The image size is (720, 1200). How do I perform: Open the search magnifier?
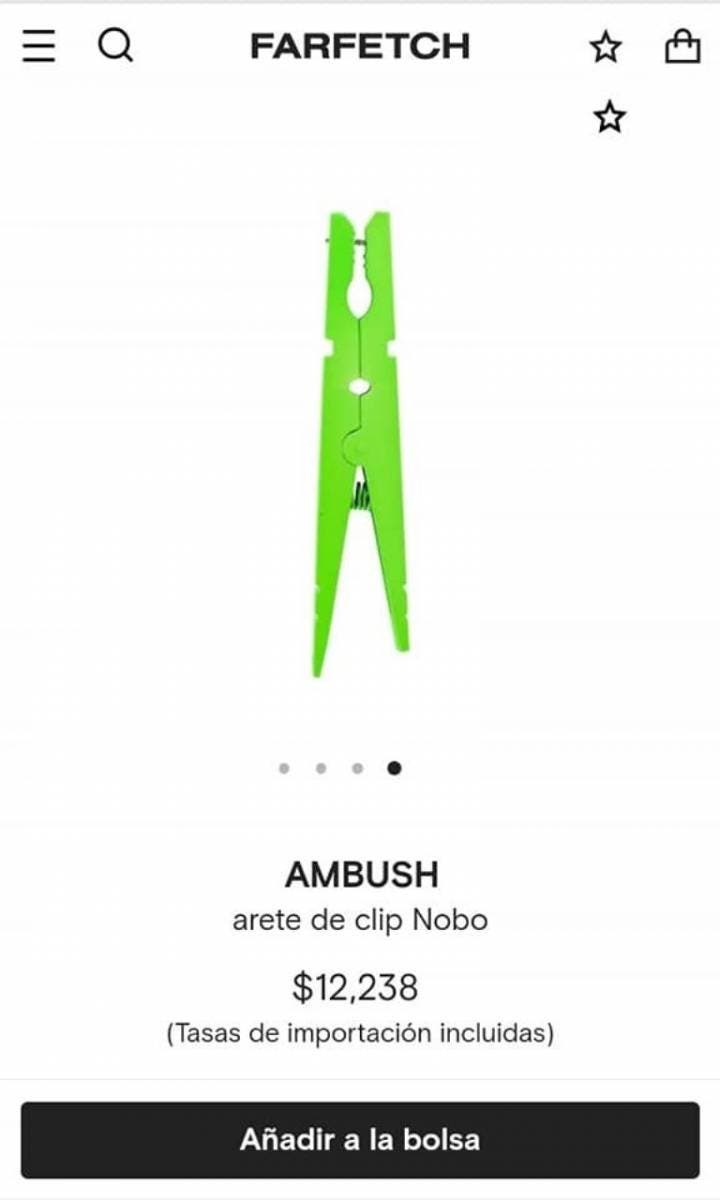pos(115,45)
